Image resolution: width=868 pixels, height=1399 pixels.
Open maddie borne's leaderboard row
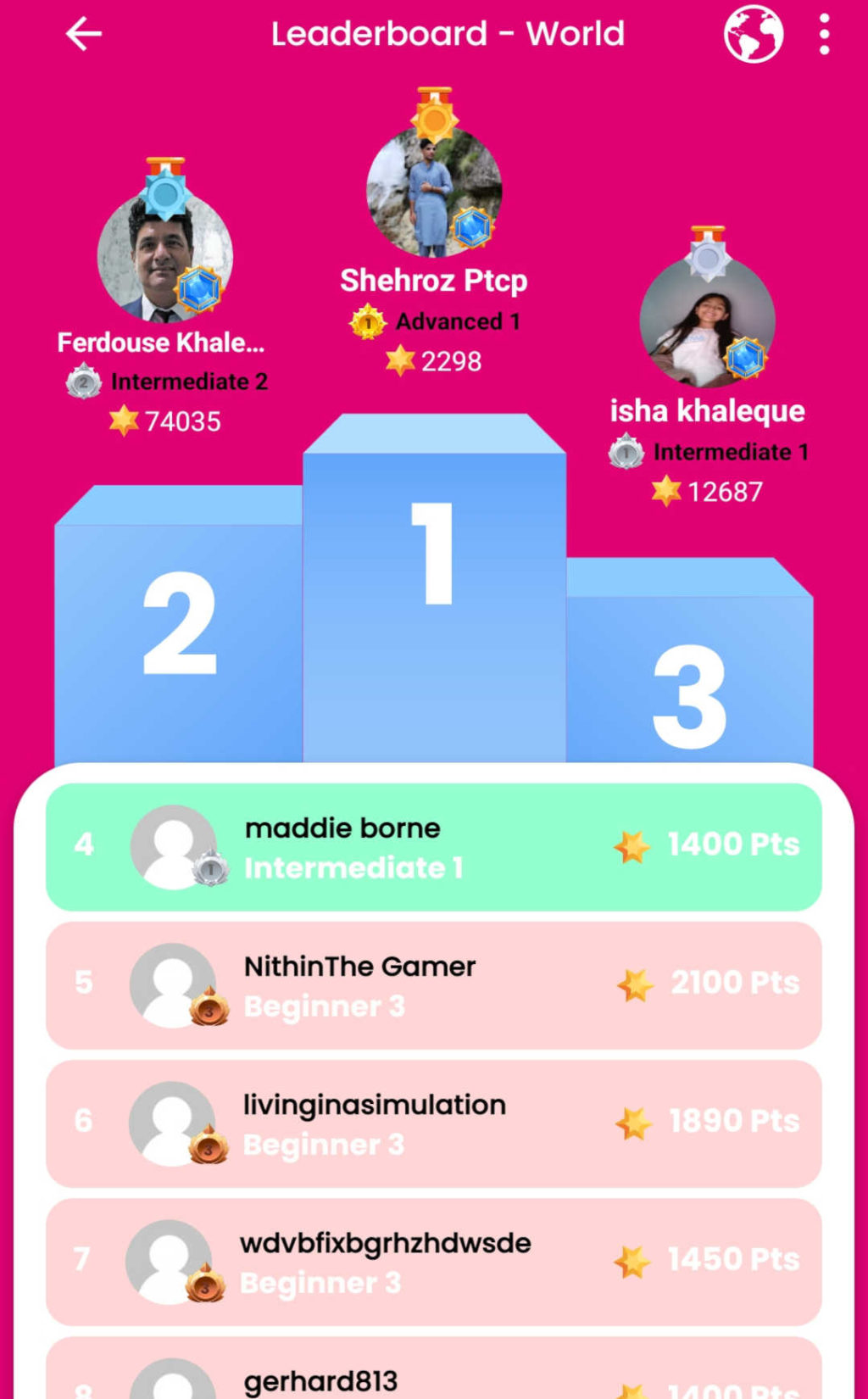[434, 847]
